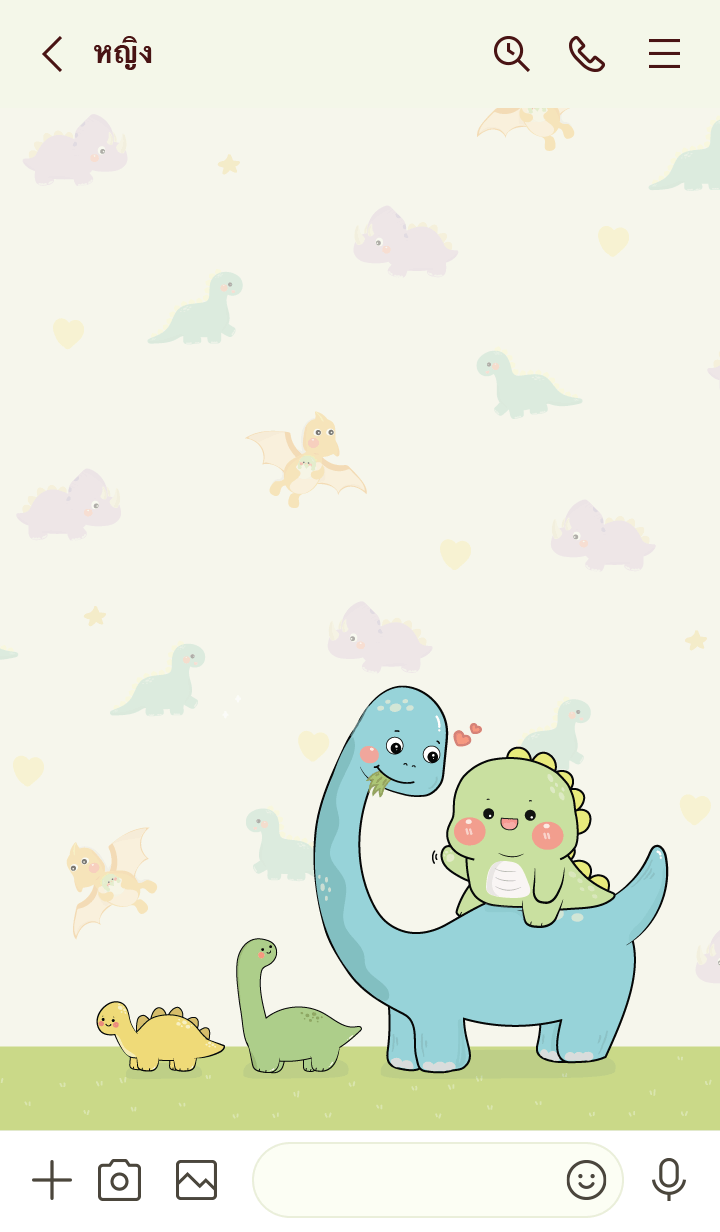
Task: Record a voice message with the microphone
Action: click(668, 1180)
